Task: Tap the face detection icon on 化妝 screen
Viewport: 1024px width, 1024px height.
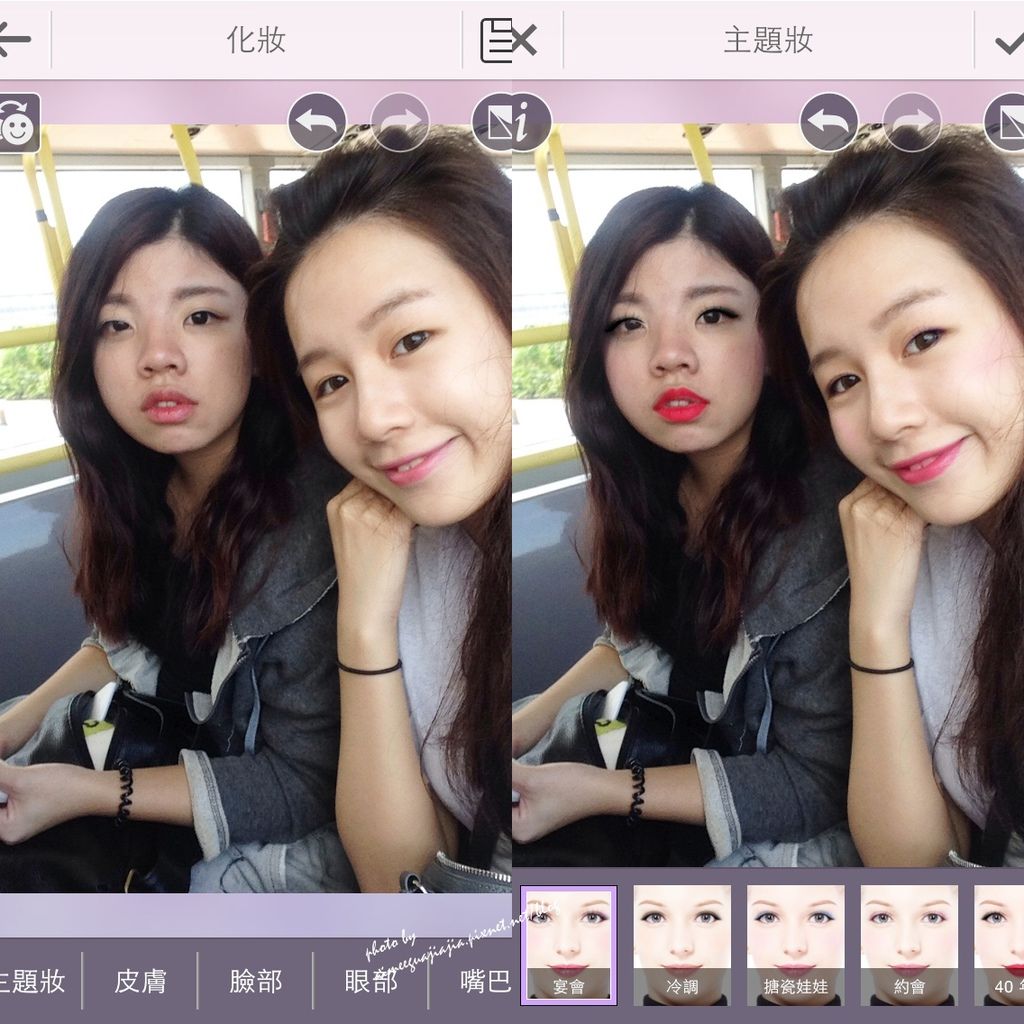Action: (18, 123)
